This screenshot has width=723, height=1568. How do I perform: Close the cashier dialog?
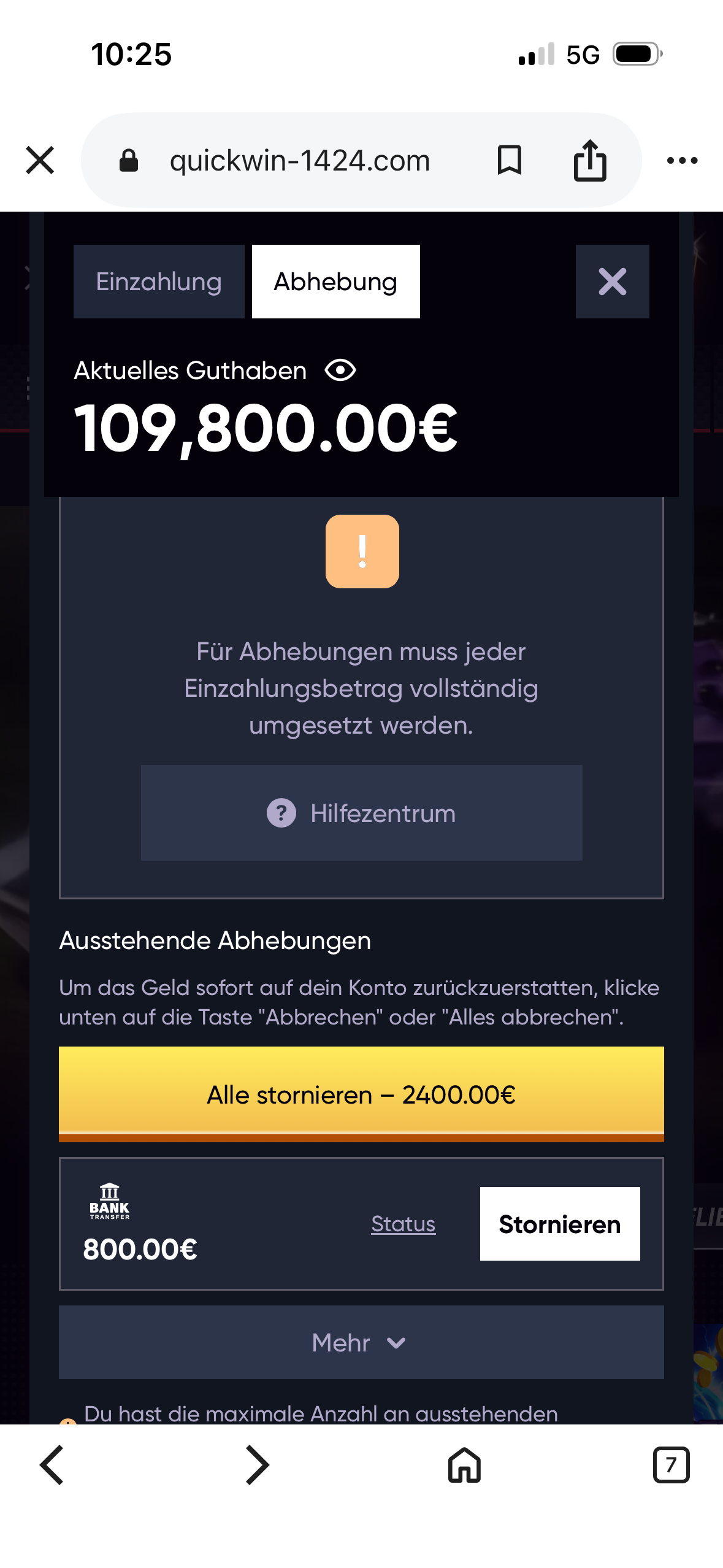pyautogui.click(x=612, y=282)
